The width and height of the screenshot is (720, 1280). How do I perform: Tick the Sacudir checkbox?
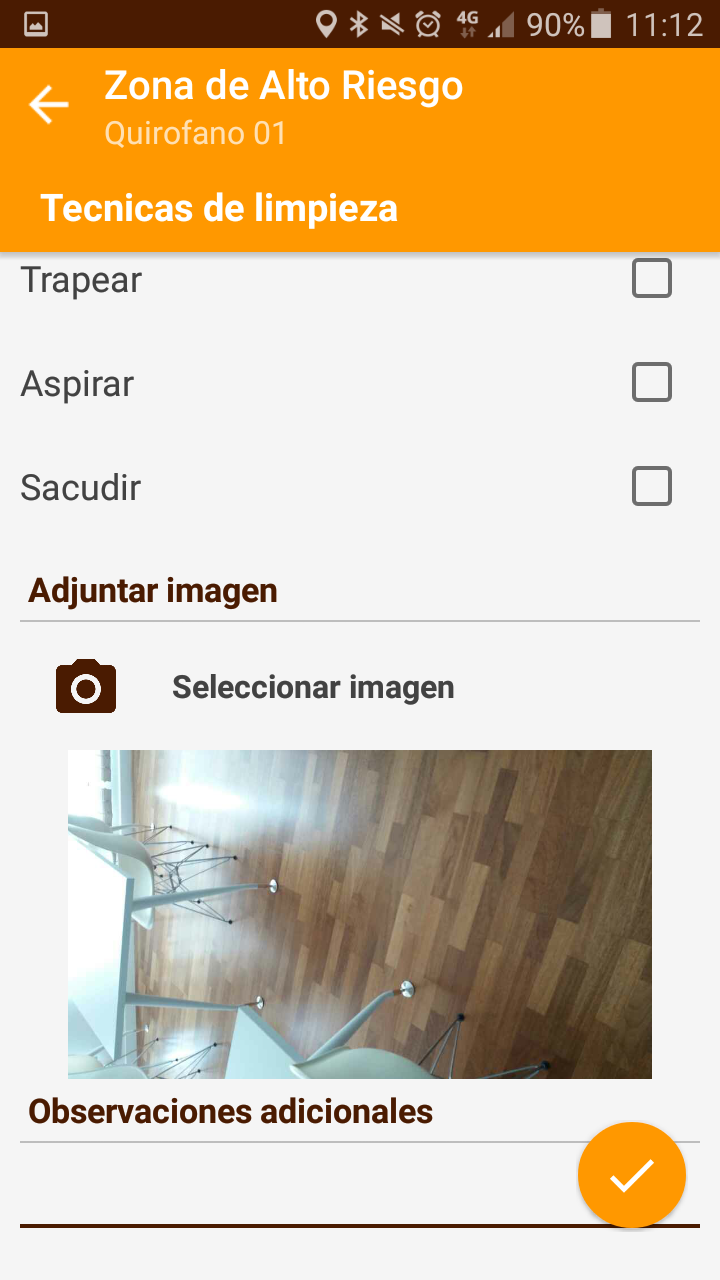pyautogui.click(x=652, y=487)
